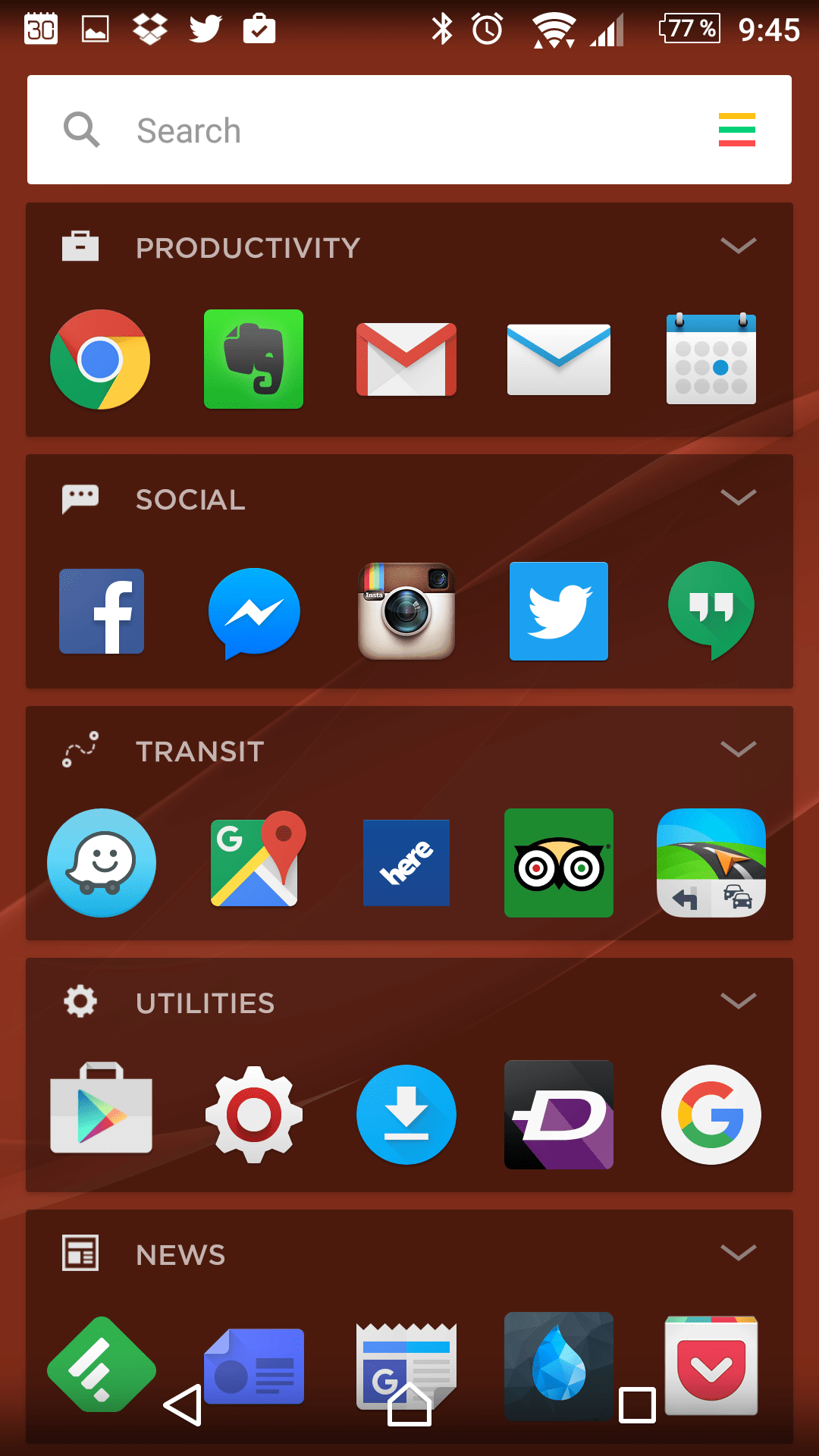This screenshot has height=1456, width=819.
Task: Launch Chrome browser
Action: (x=100, y=359)
